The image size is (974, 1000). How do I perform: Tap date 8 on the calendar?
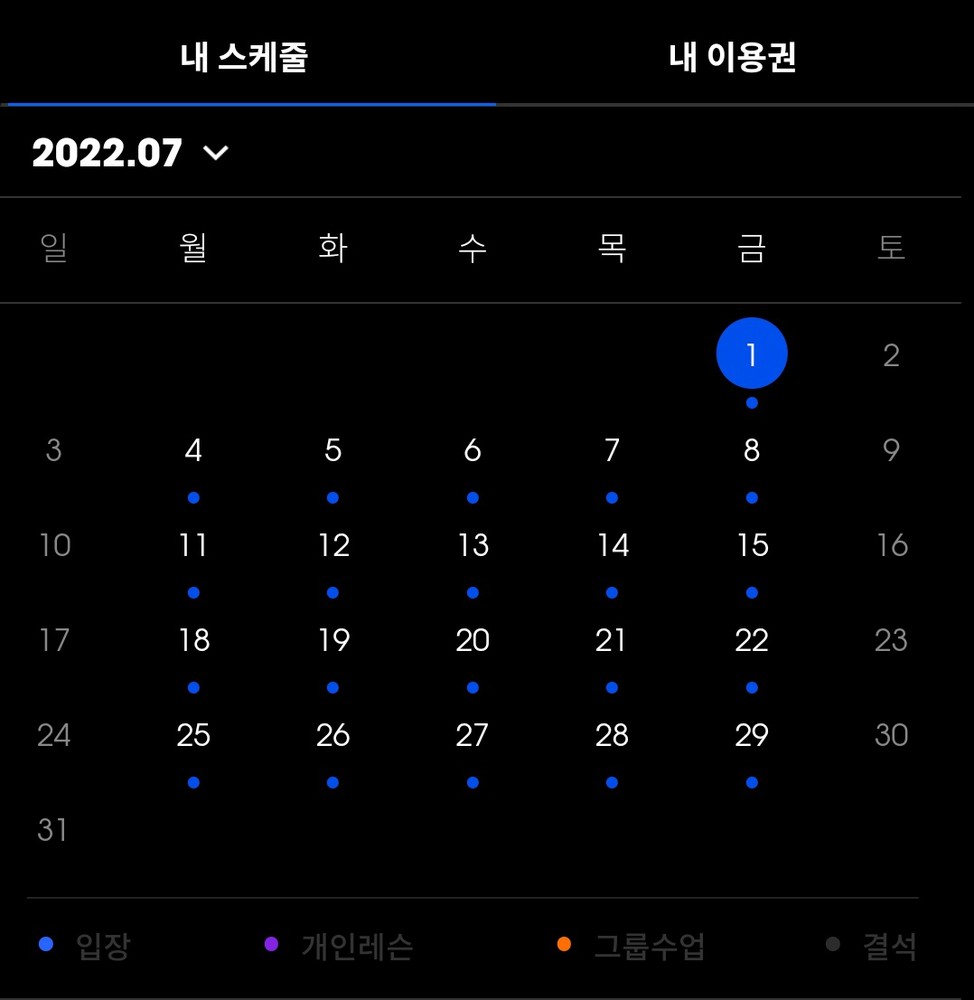click(752, 451)
